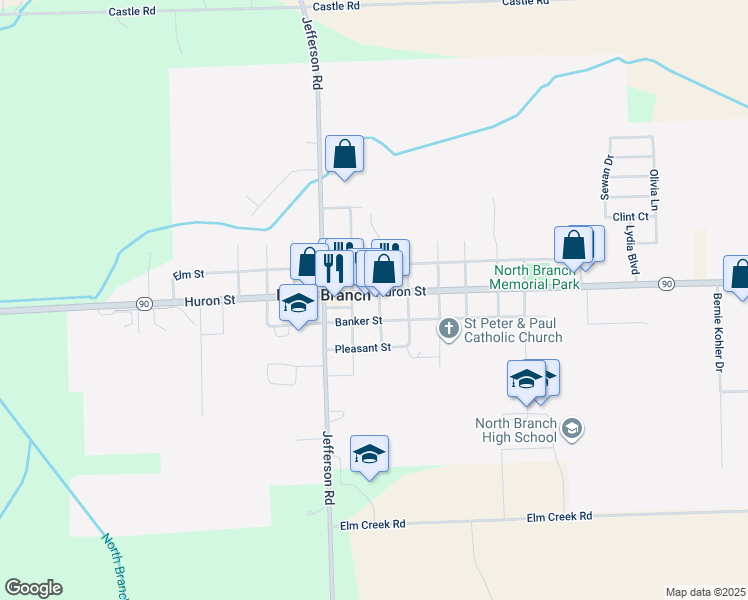Open the Google logo link

[33, 588]
